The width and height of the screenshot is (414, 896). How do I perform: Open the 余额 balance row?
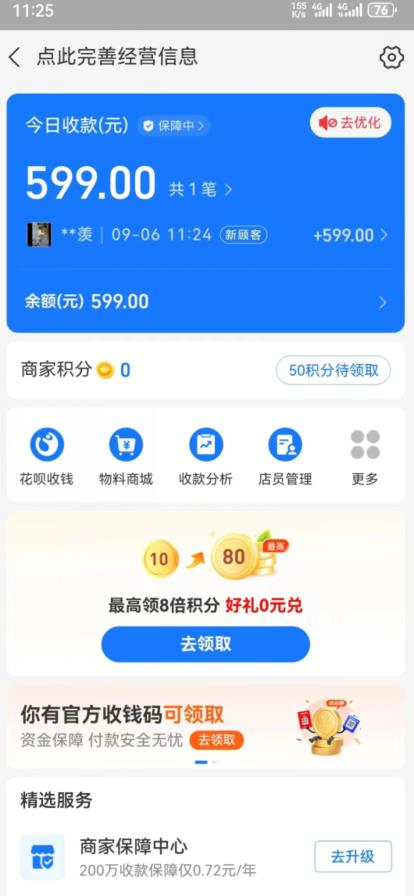[206, 302]
